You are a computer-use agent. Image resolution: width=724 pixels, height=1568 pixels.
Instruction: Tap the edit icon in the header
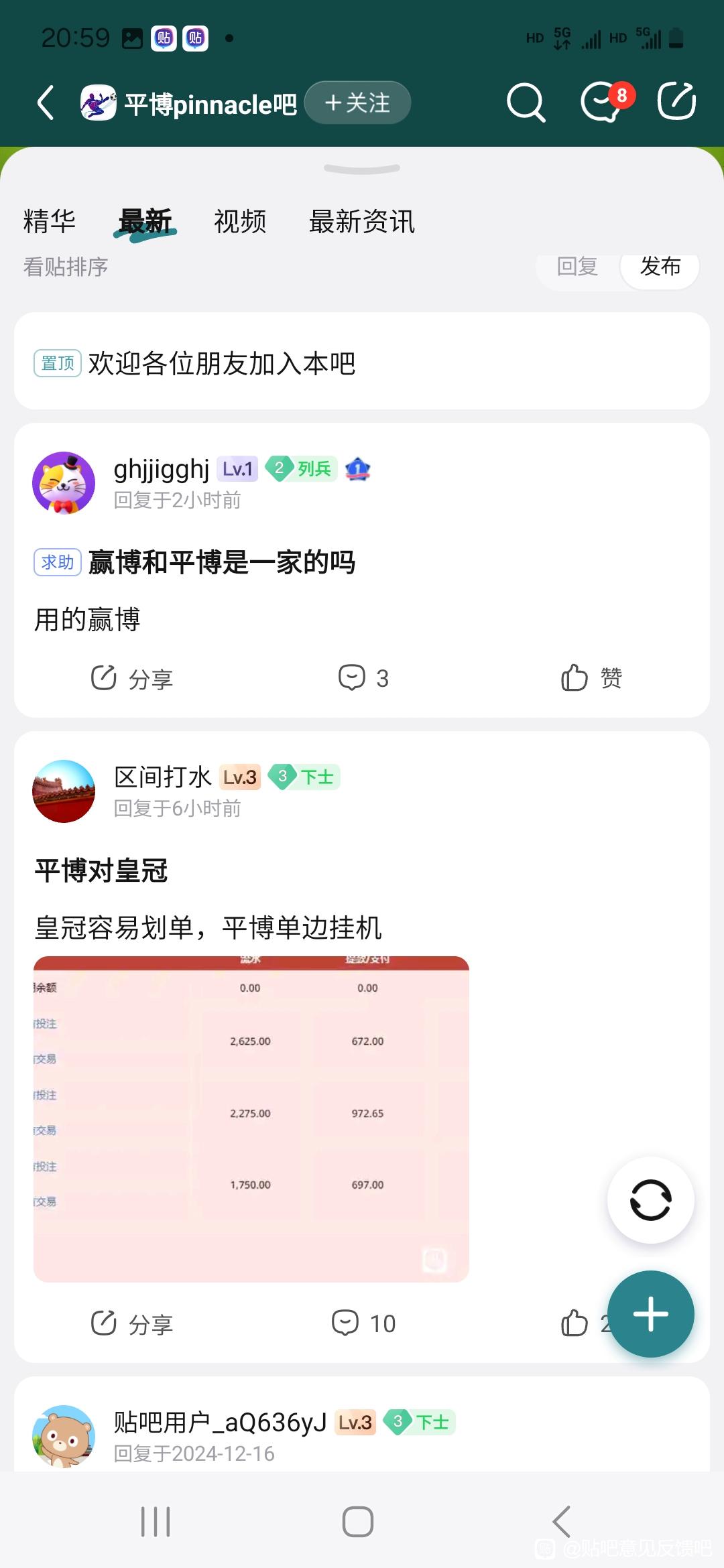point(676,103)
